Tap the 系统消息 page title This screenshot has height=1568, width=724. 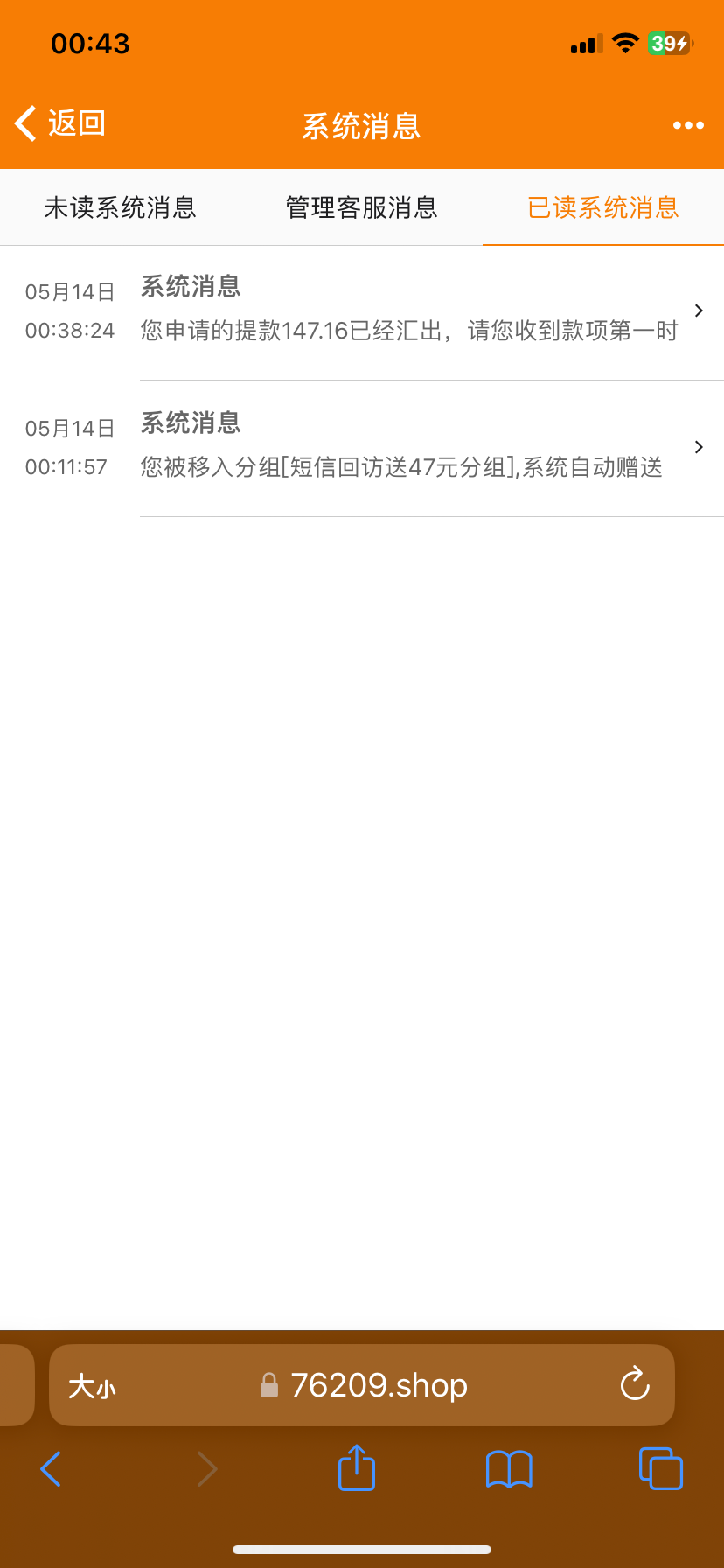[x=362, y=127]
